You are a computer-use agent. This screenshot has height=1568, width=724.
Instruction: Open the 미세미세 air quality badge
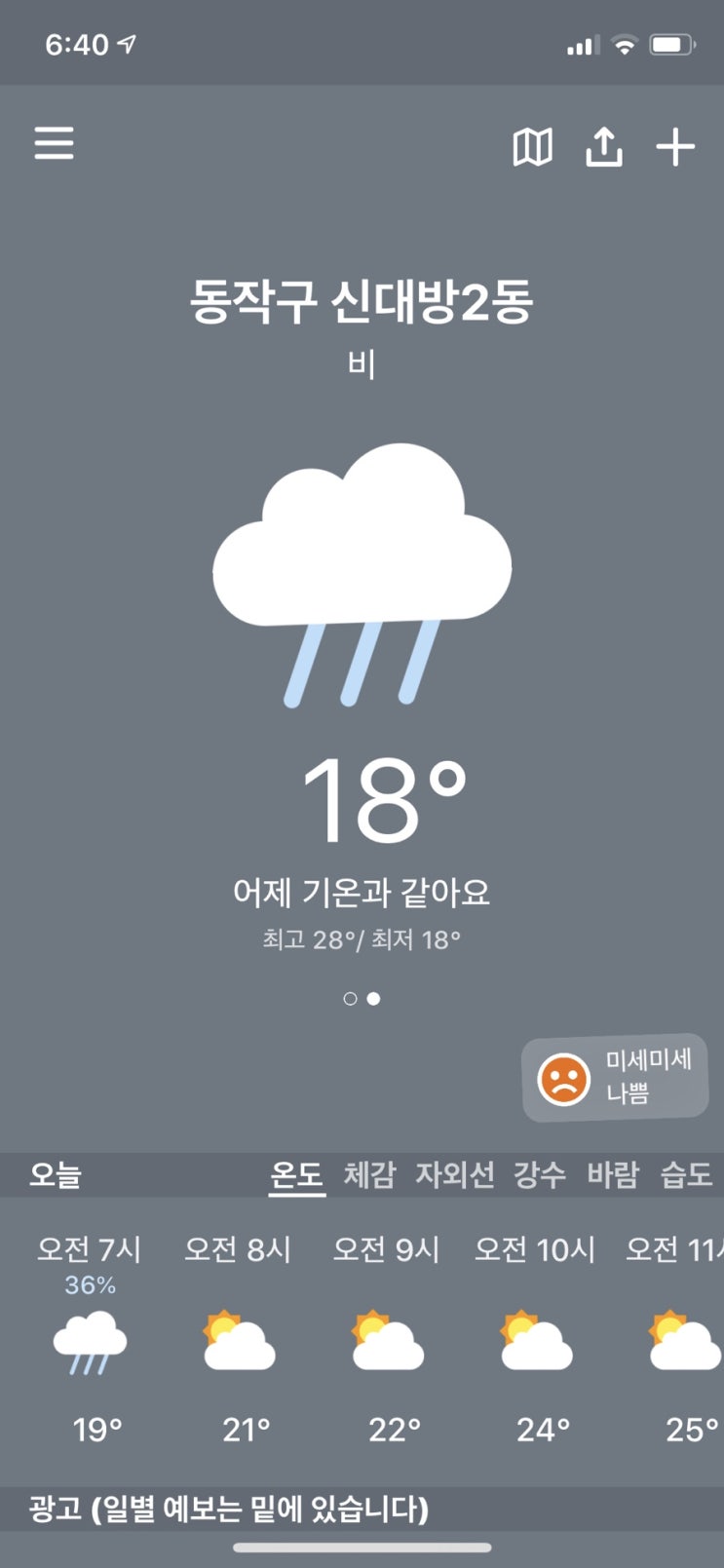click(615, 1078)
